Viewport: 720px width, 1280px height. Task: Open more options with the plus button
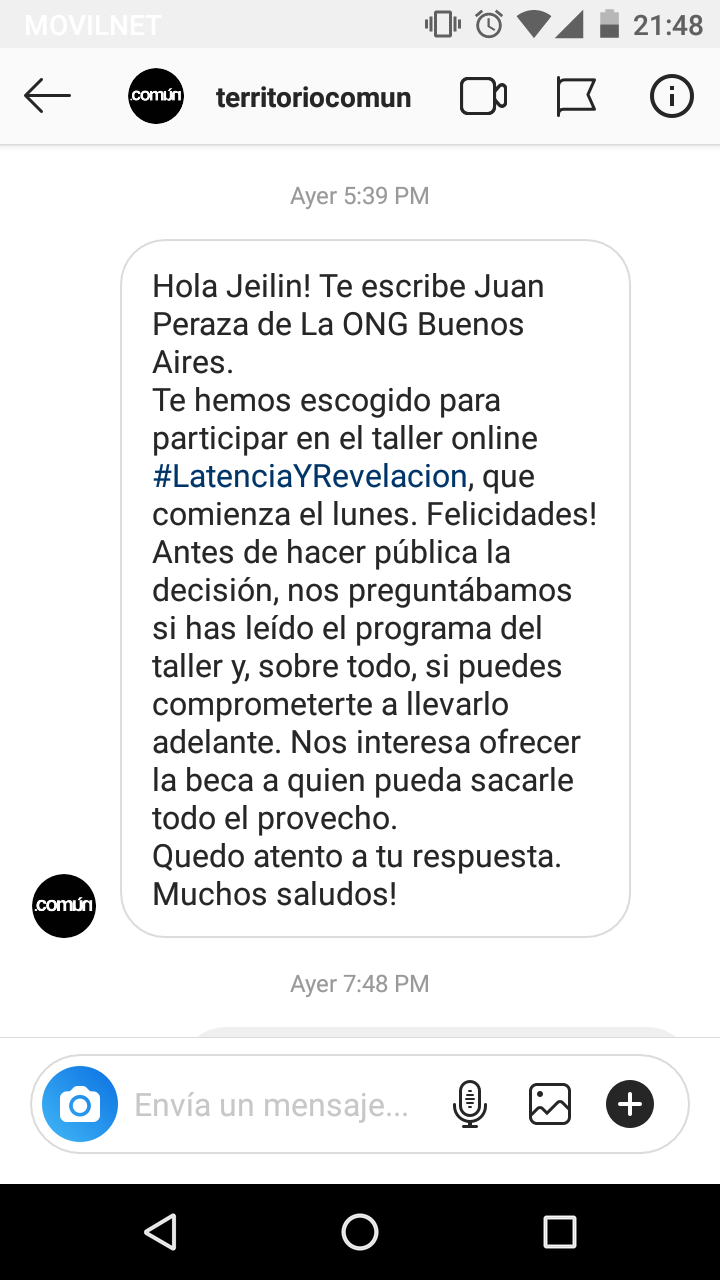click(630, 1105)
